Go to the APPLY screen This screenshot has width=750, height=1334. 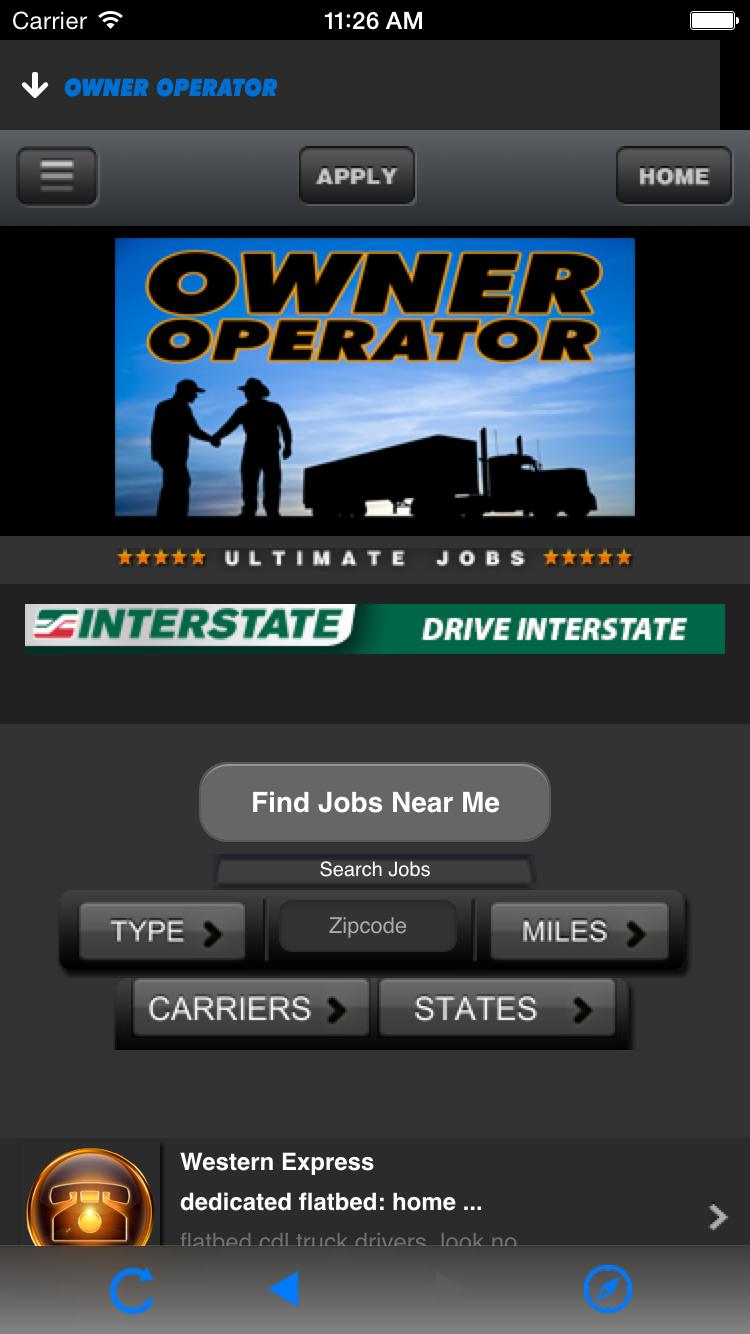pyautogui.click(x=357, y=176)
